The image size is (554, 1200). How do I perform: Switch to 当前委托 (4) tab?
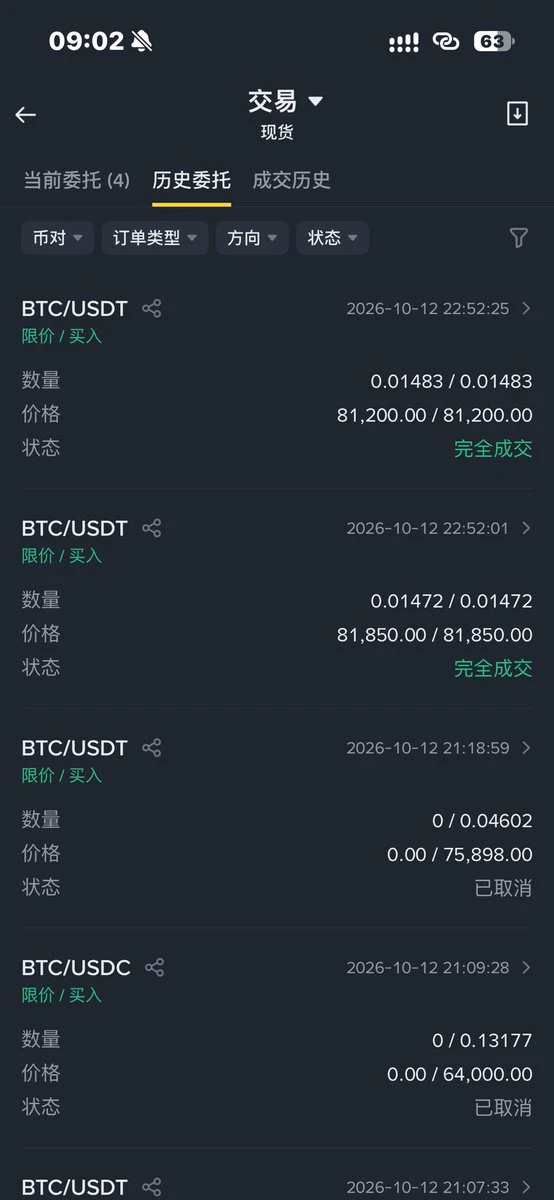[x=77, y=180]
